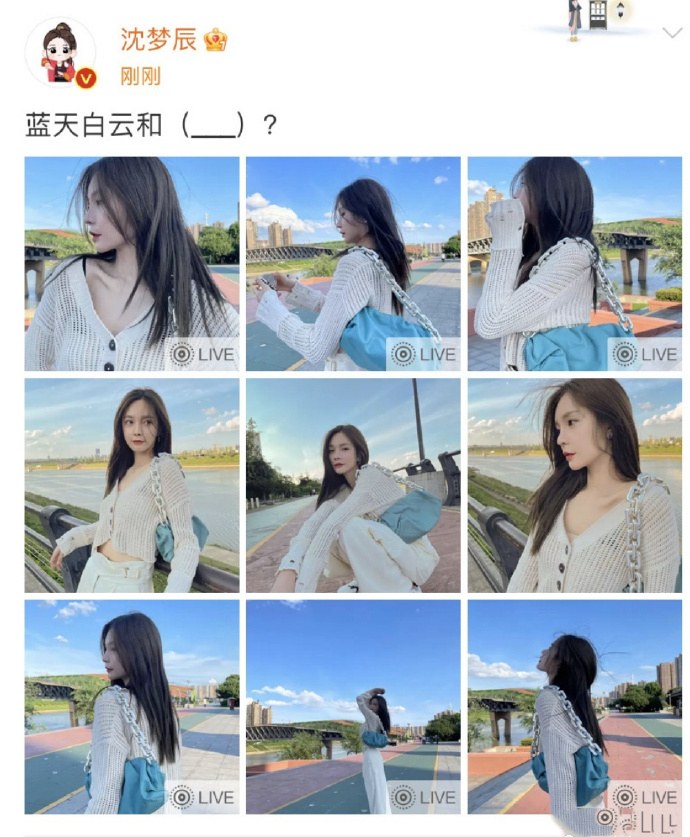690x837 pixels.
Task: Open 沈梦辰's profile from the username
Action: 158,40
